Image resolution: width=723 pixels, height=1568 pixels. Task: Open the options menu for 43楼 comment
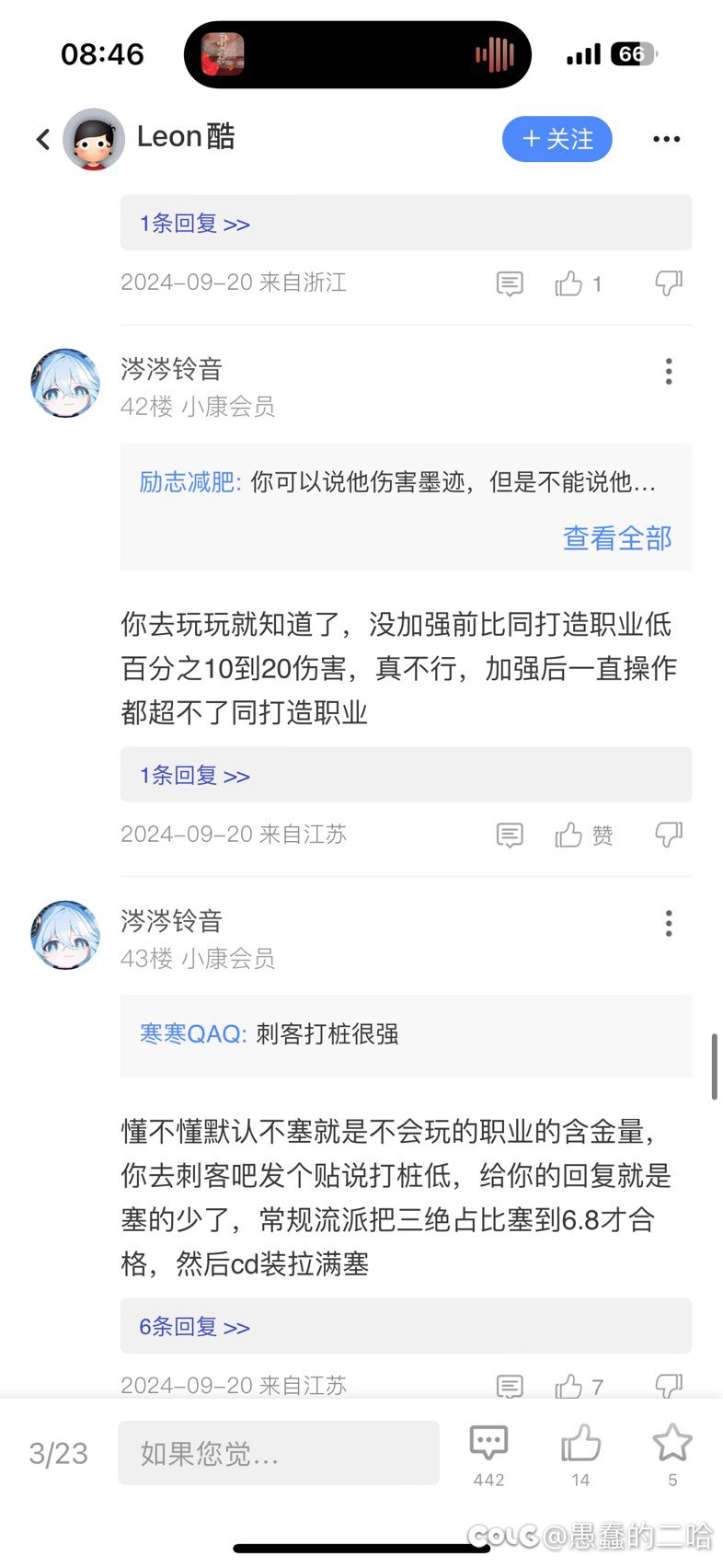[669, 923]
